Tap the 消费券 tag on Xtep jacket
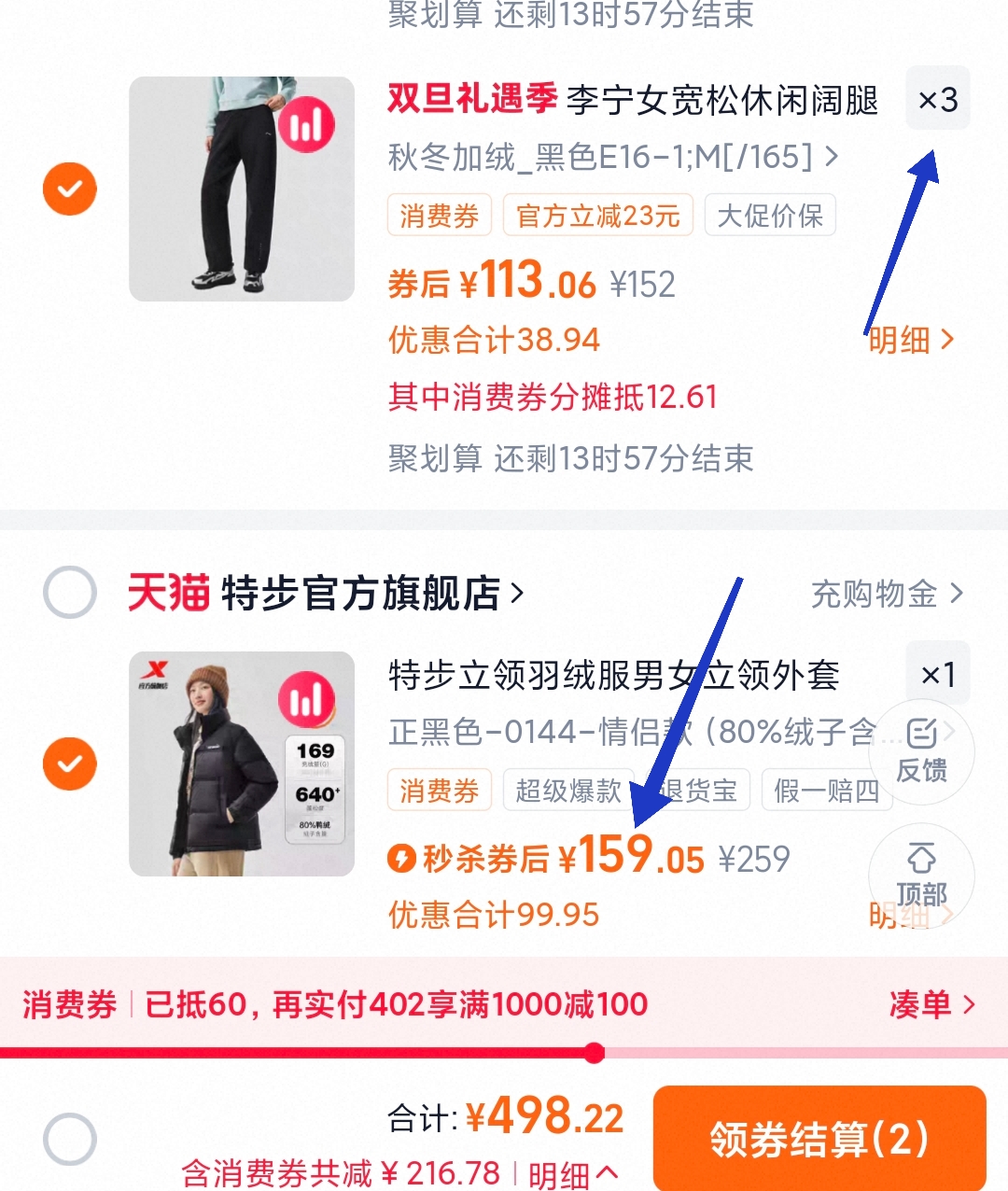Viewport: 1008px width, 1191px height. coord(440,791)
